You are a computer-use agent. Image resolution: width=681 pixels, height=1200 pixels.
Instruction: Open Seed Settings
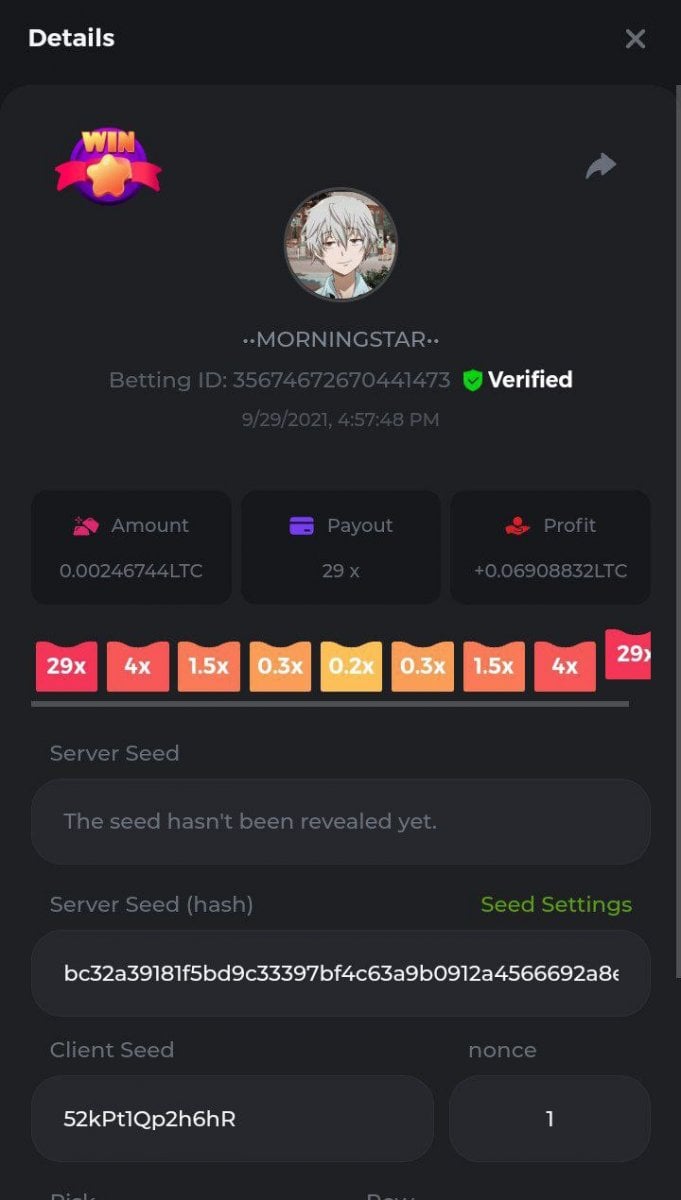556,904
